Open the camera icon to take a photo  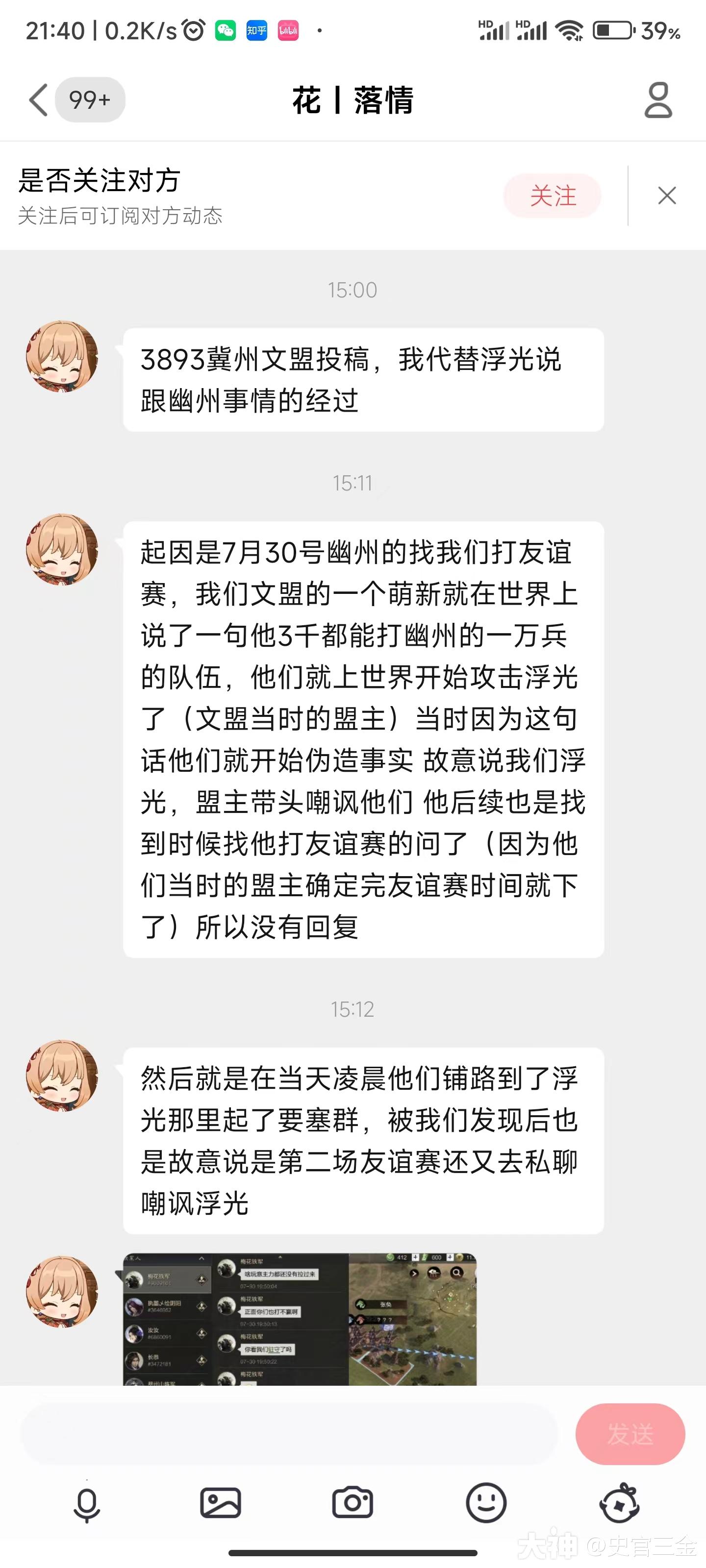coord(353,1502)
